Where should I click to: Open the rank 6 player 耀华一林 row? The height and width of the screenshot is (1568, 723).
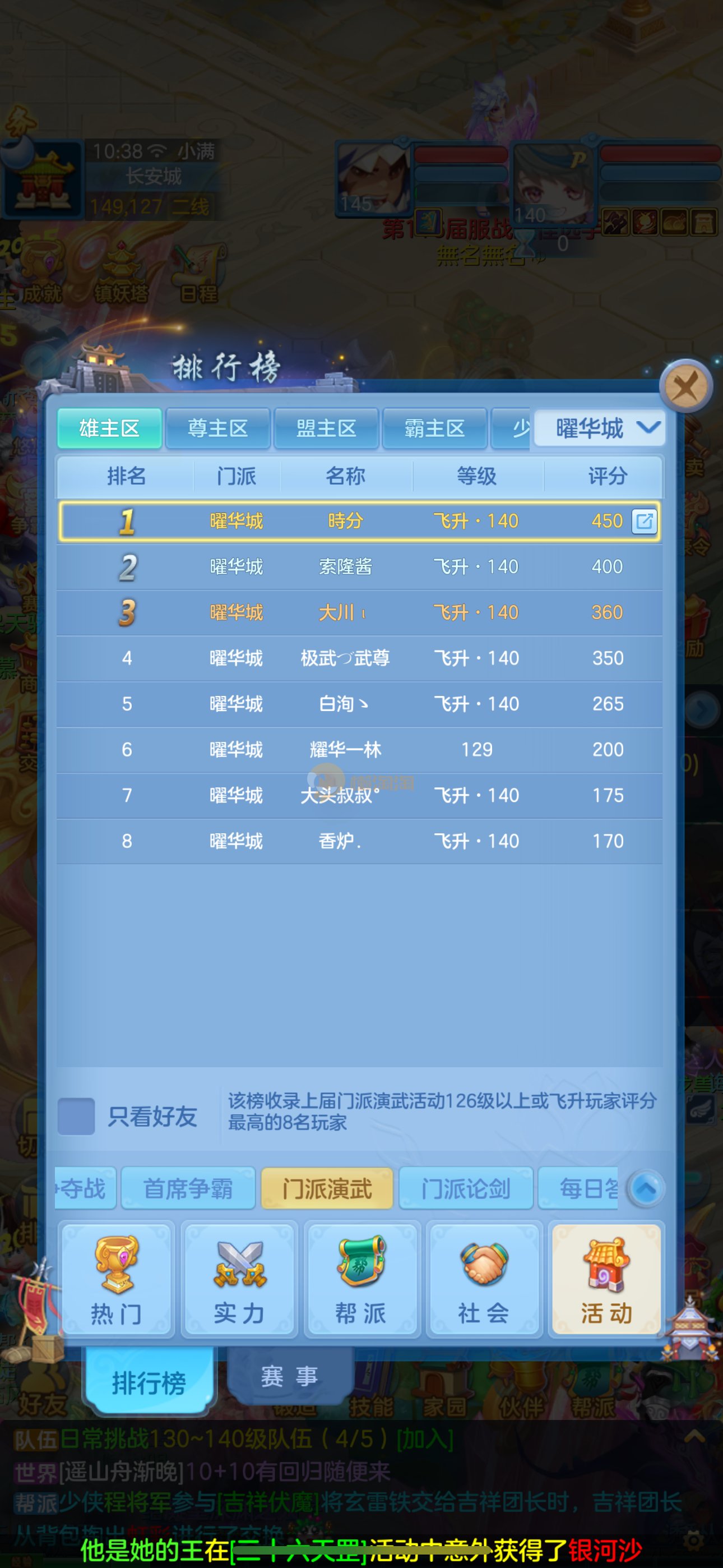pyautogui.click(x=359, y=749)
